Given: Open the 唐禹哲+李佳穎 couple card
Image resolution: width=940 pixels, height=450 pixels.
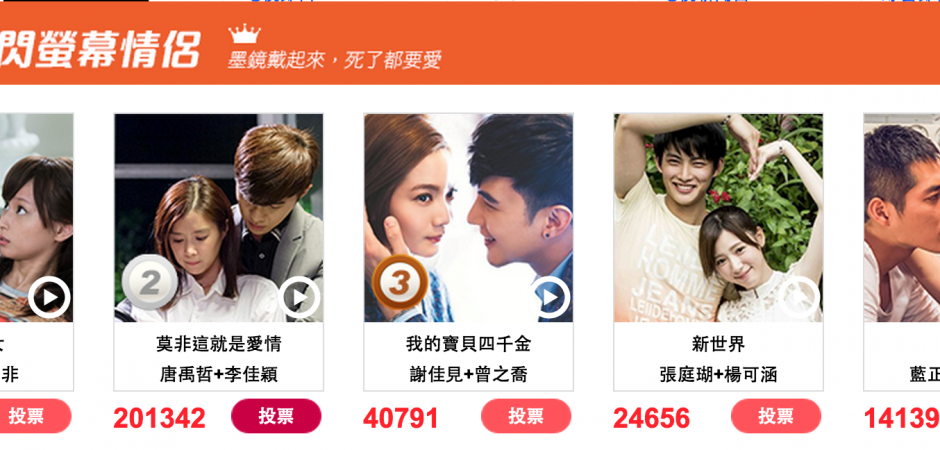Looking at the screenshot, I should tap(218, 375).
